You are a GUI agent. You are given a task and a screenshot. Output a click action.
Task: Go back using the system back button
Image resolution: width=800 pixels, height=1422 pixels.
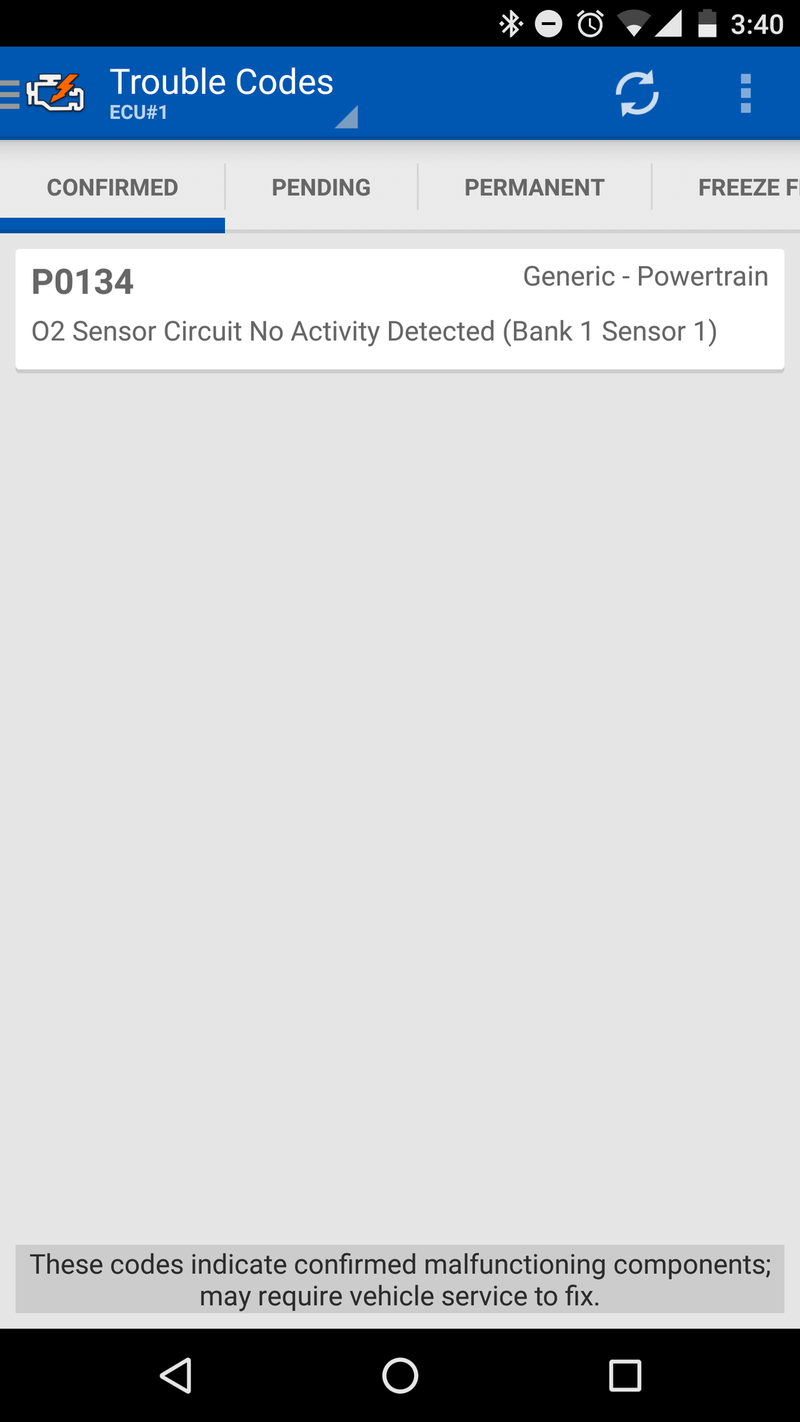click(176, 1376)
